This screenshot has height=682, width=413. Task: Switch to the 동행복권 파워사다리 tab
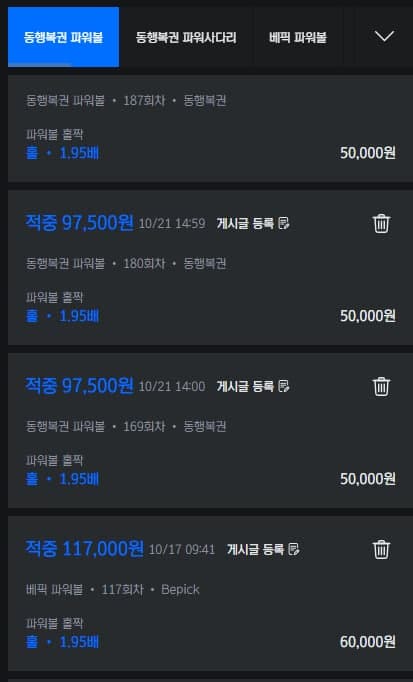coord(186,37)
